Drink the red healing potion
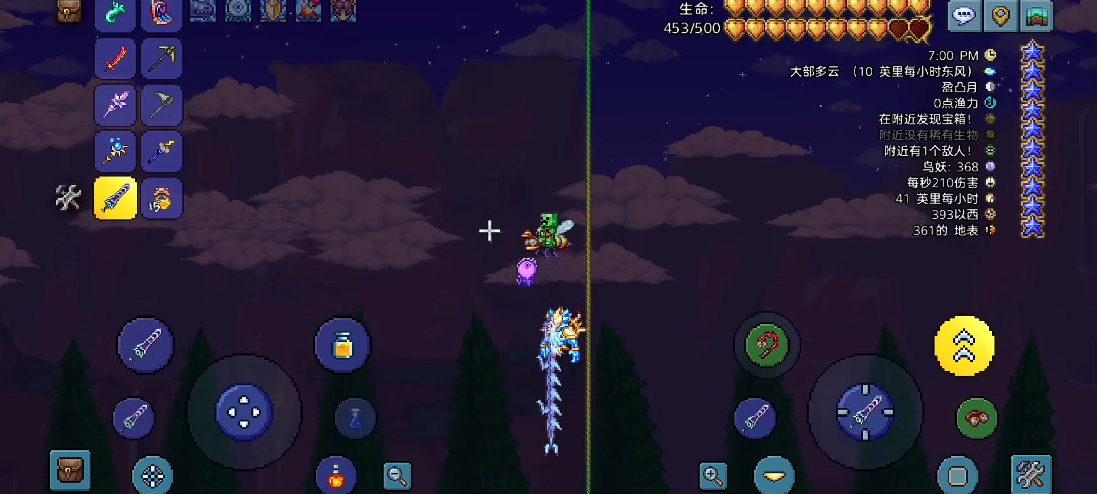The image size is (1097, 494). [x=336, y=476]
